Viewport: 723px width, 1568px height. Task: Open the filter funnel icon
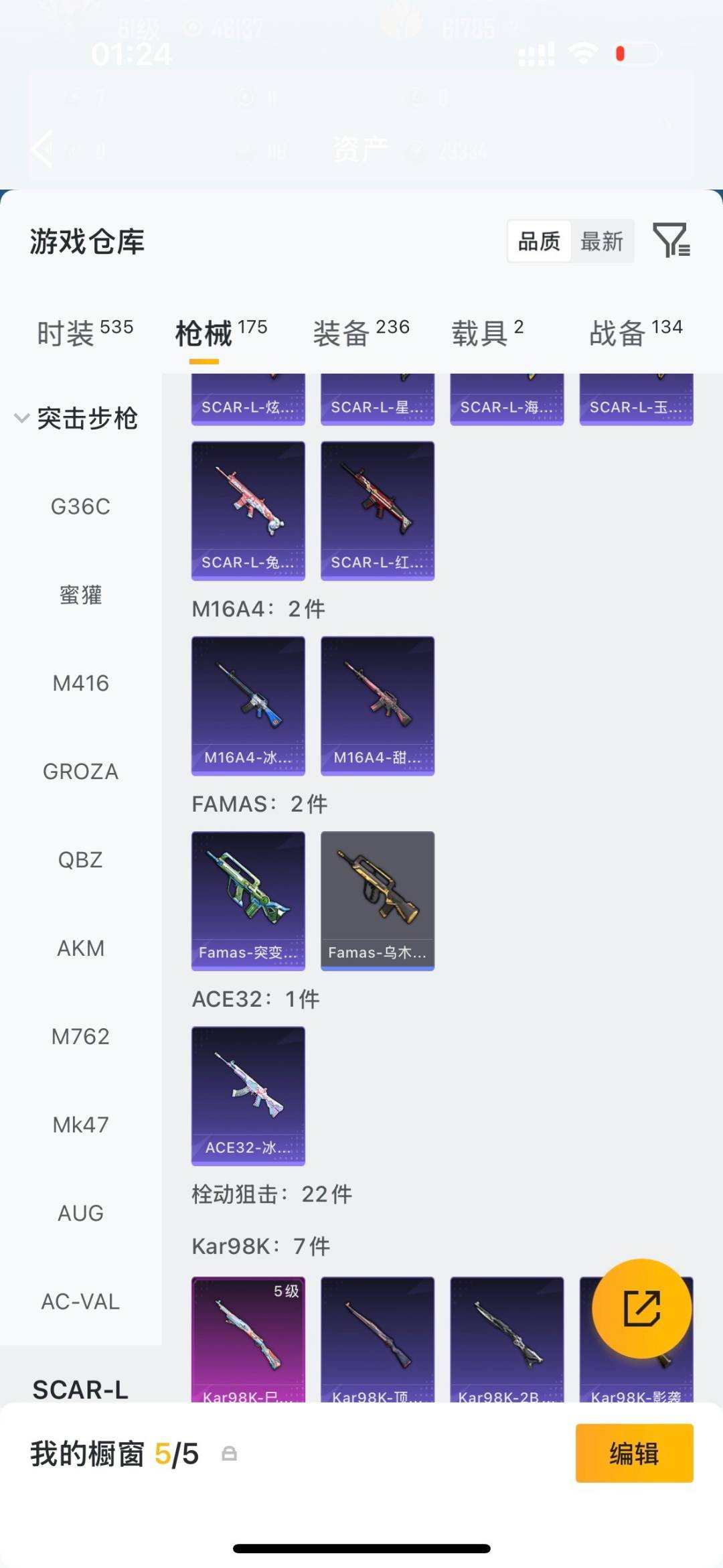tap(671, 240)
